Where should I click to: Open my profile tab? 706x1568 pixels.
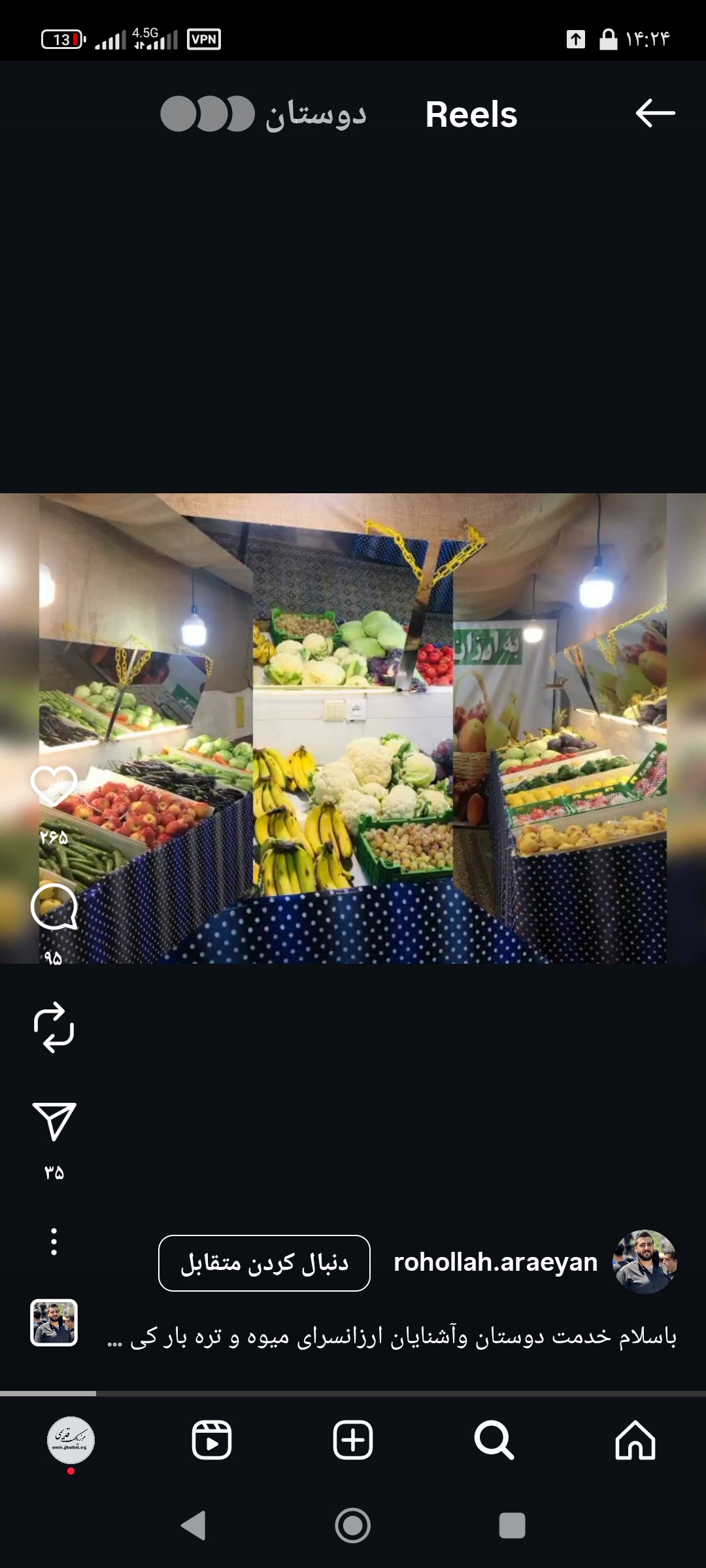pyautogui.click(x=71, y=1440)
